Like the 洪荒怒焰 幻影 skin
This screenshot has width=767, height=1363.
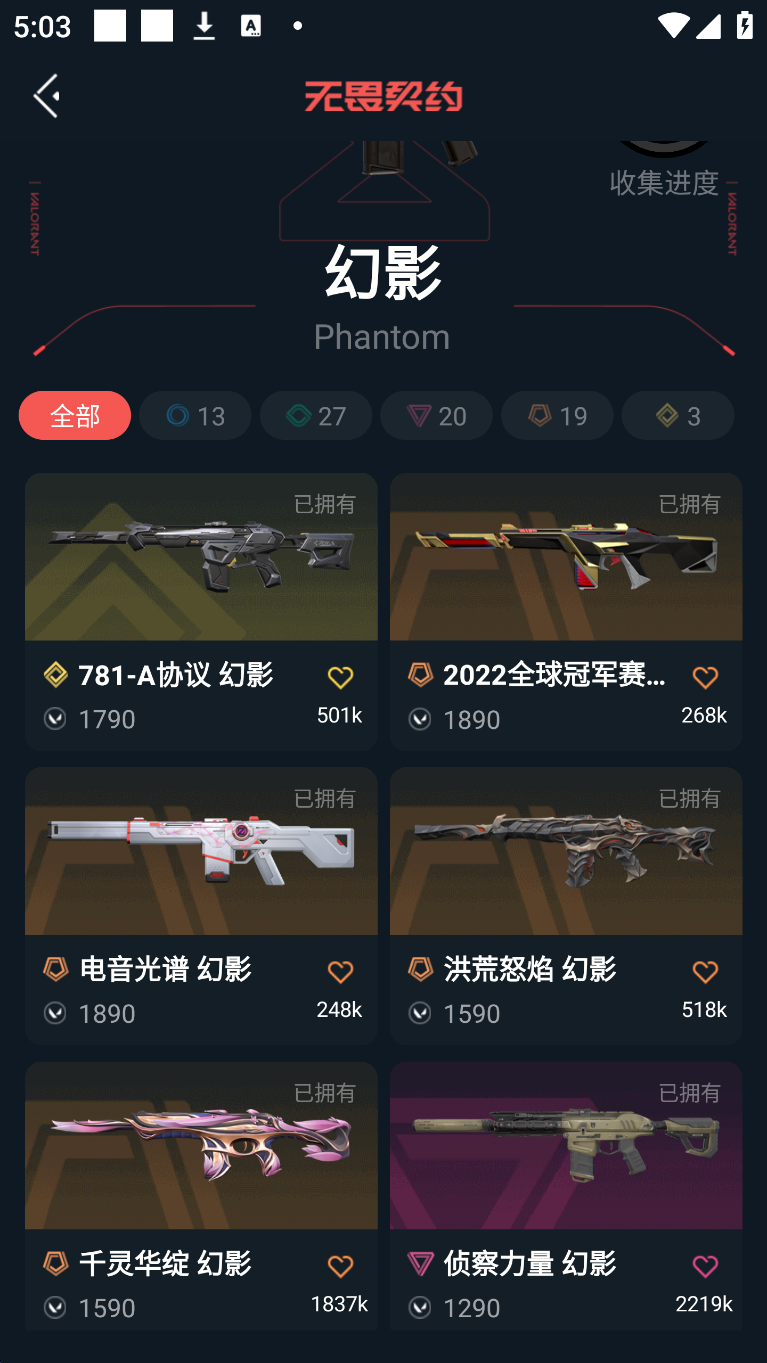click(705, 972)
